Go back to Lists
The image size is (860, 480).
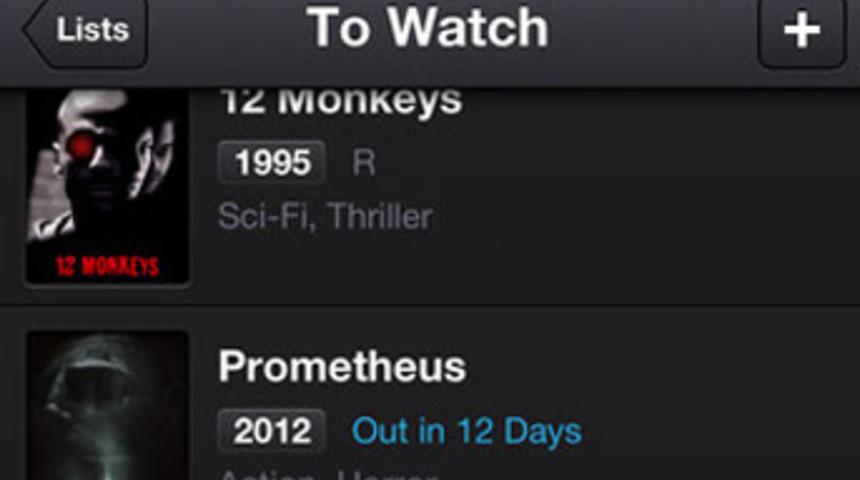coord(87,31)
